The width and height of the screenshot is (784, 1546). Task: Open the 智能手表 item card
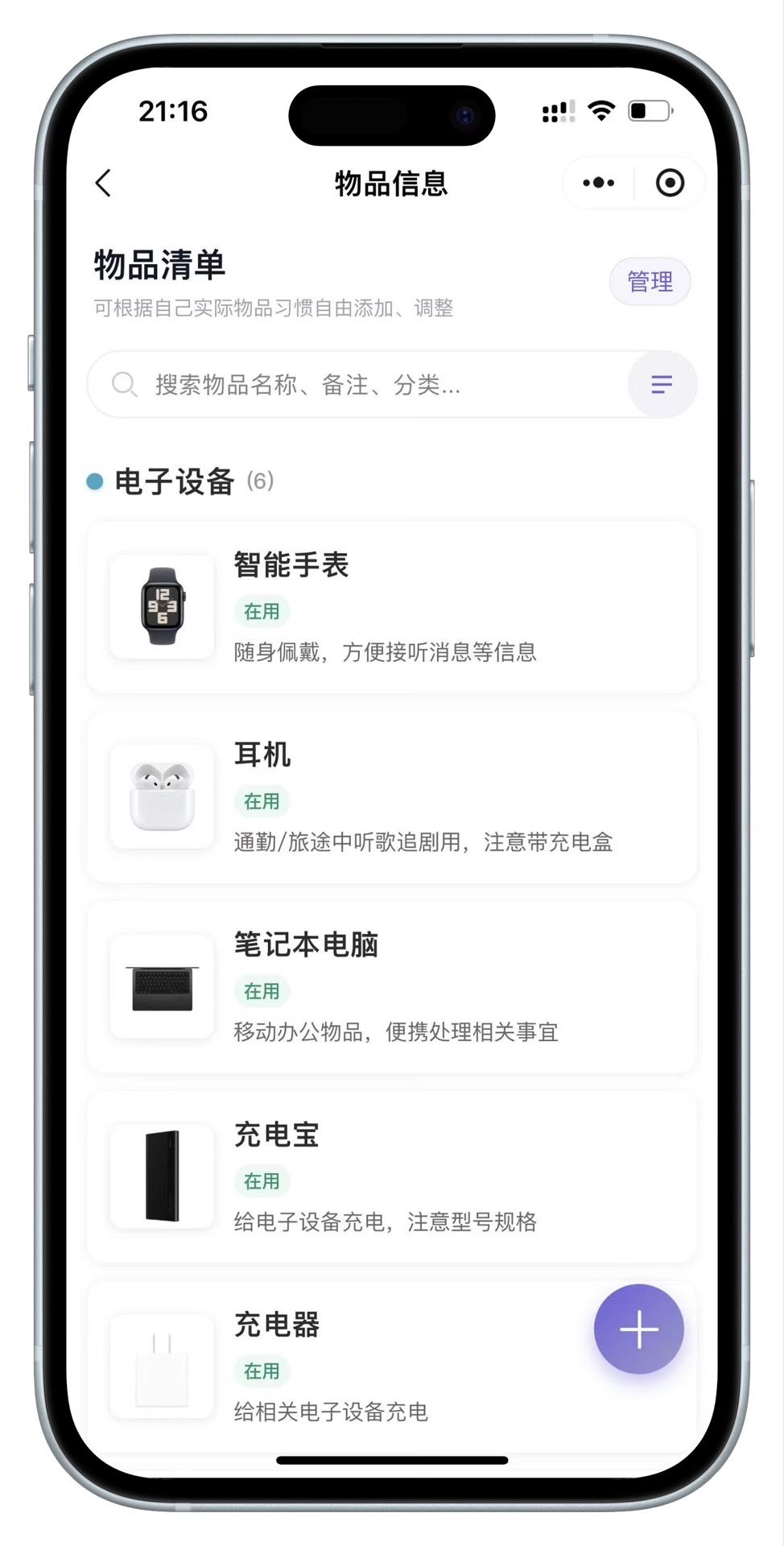coord(391,607)
